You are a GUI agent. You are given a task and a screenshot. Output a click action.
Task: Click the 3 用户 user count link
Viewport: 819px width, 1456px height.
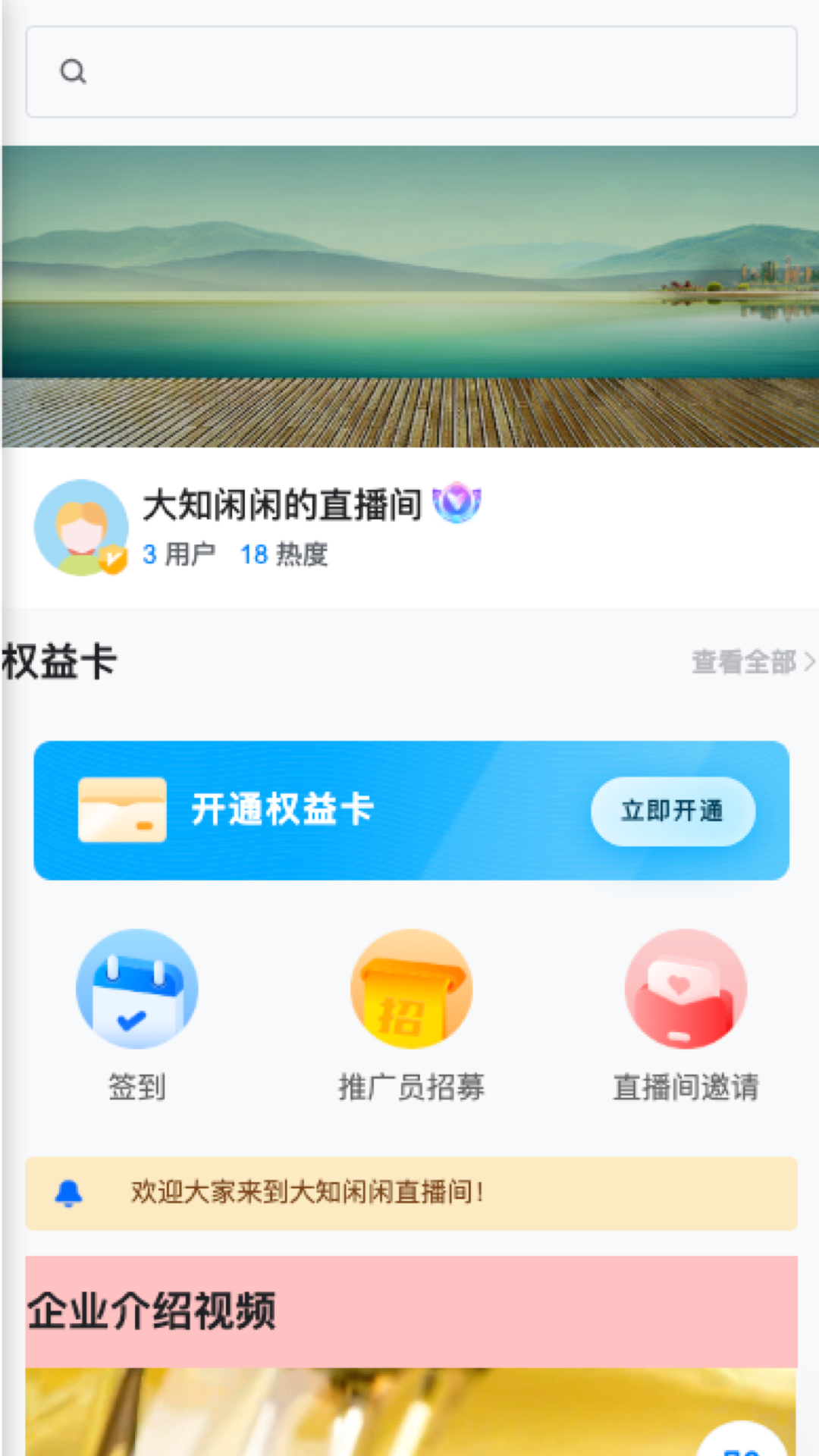[x=178, y=554]
